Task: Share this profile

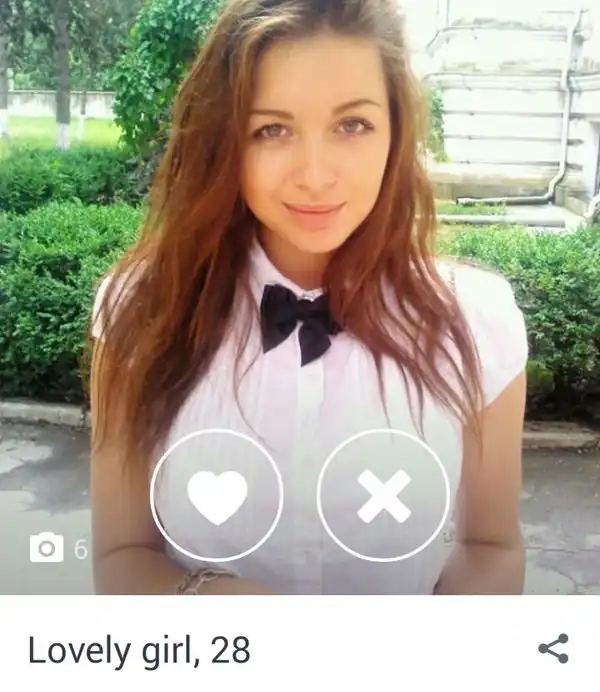Action: 553,648
